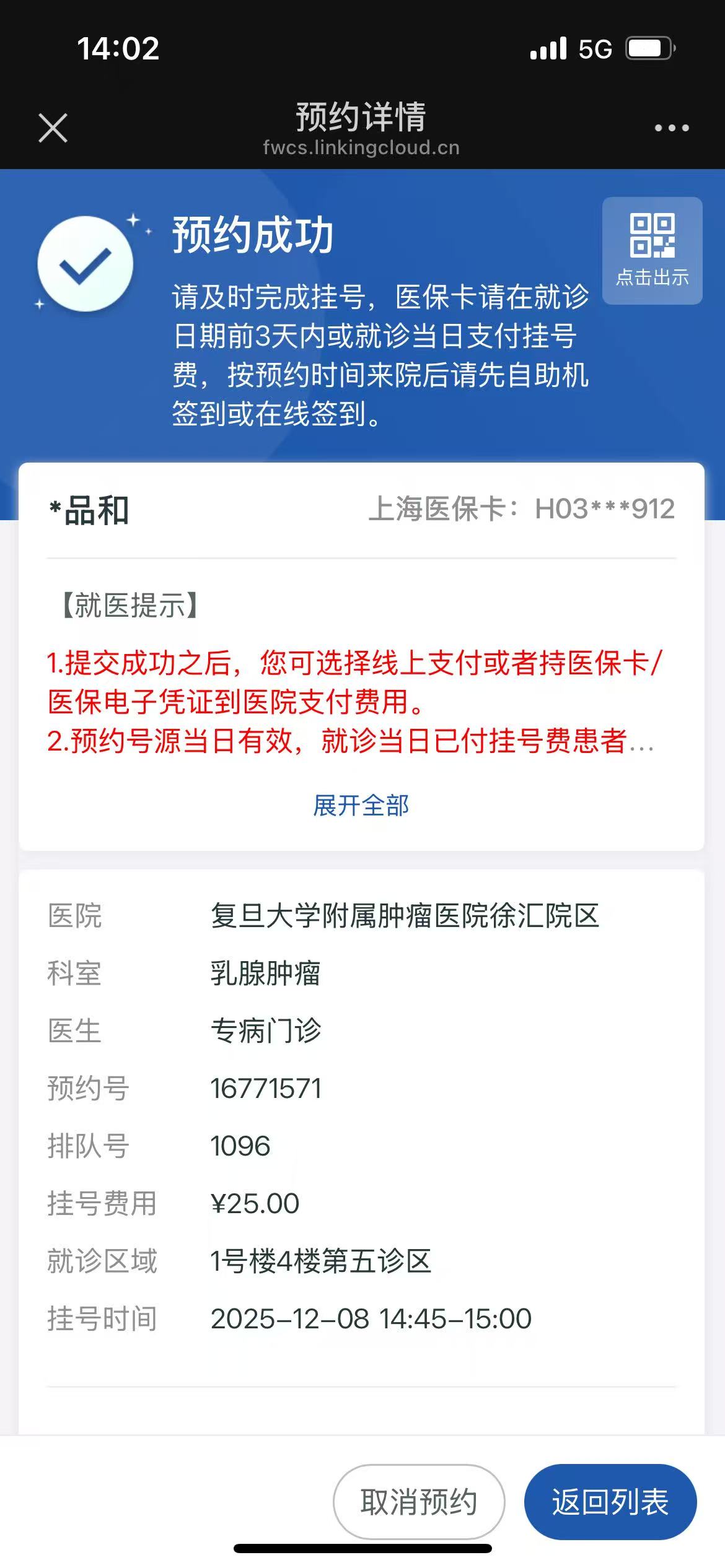Close the 预约详情 page

pos(53,128)
